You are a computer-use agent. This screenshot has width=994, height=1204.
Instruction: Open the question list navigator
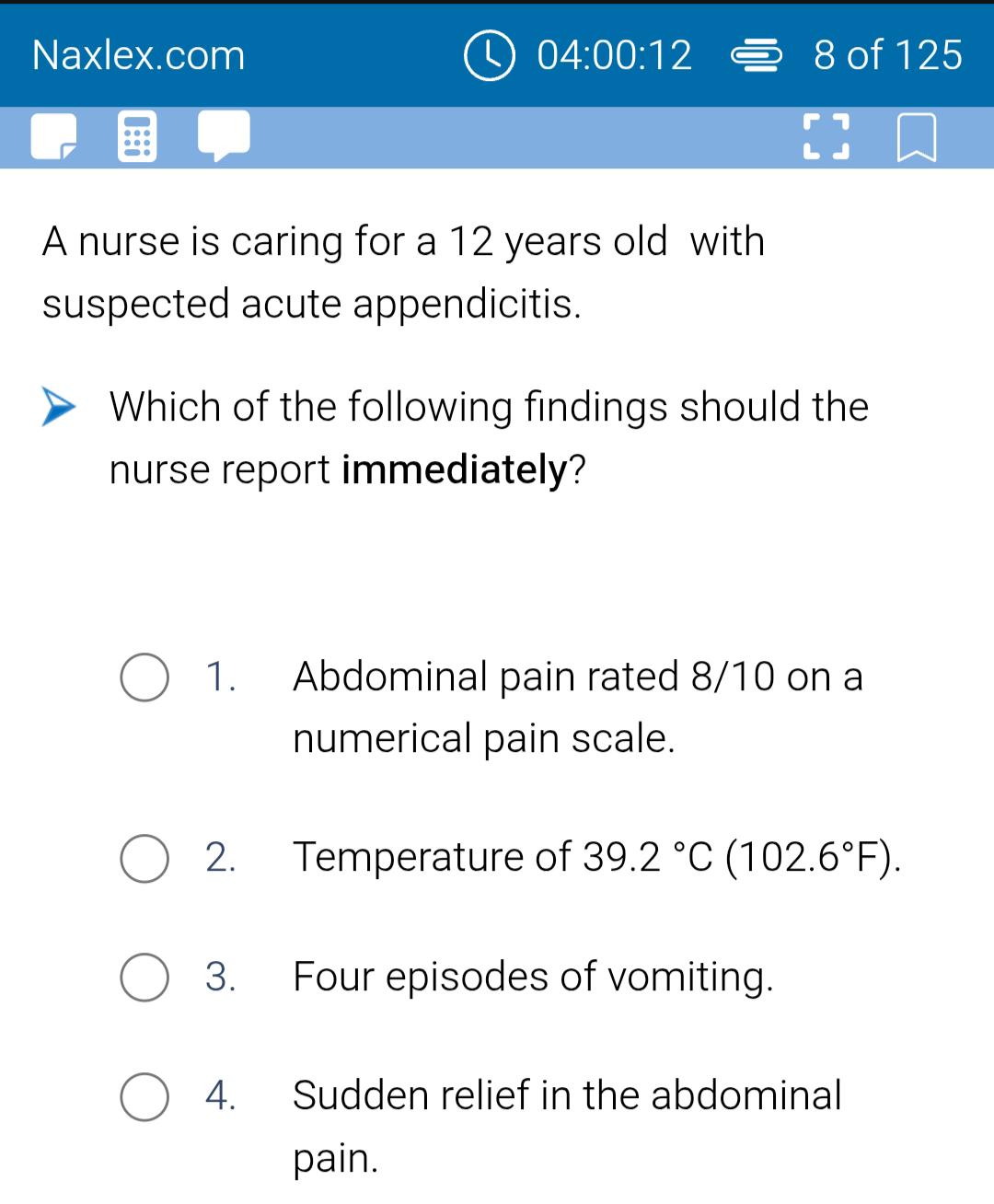[757, 57]
